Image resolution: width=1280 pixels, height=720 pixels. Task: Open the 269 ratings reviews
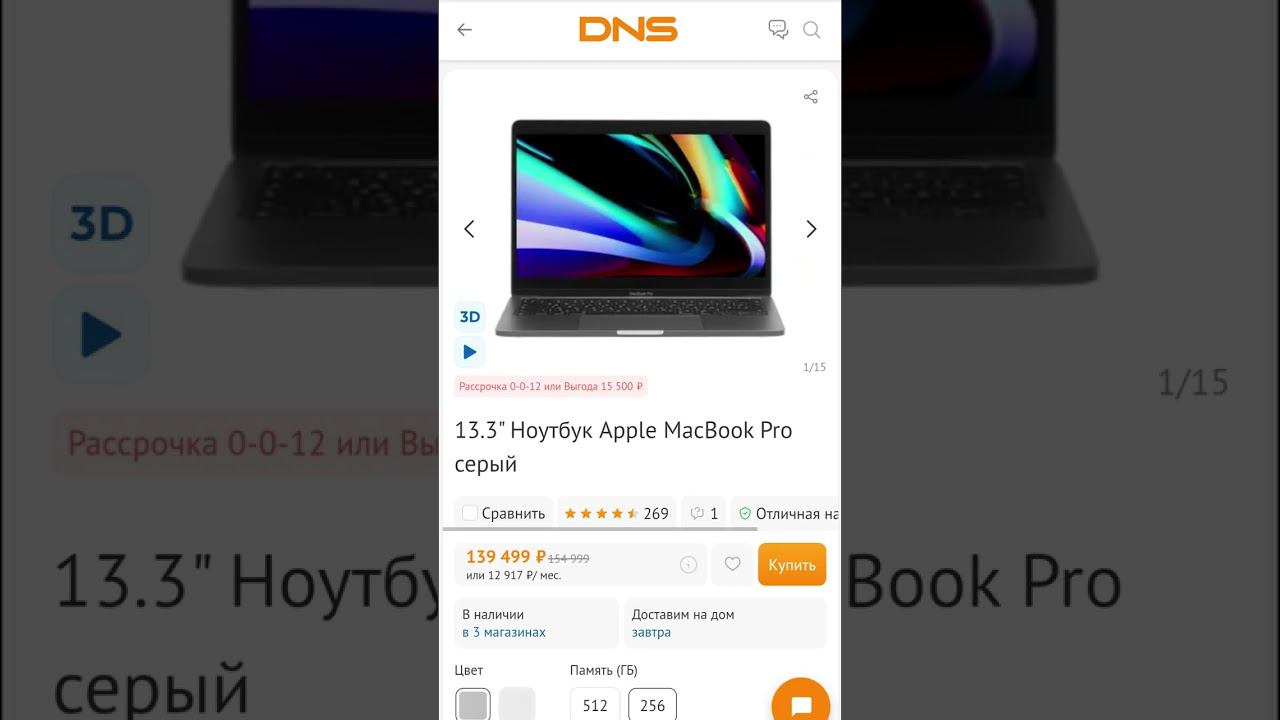616,513
